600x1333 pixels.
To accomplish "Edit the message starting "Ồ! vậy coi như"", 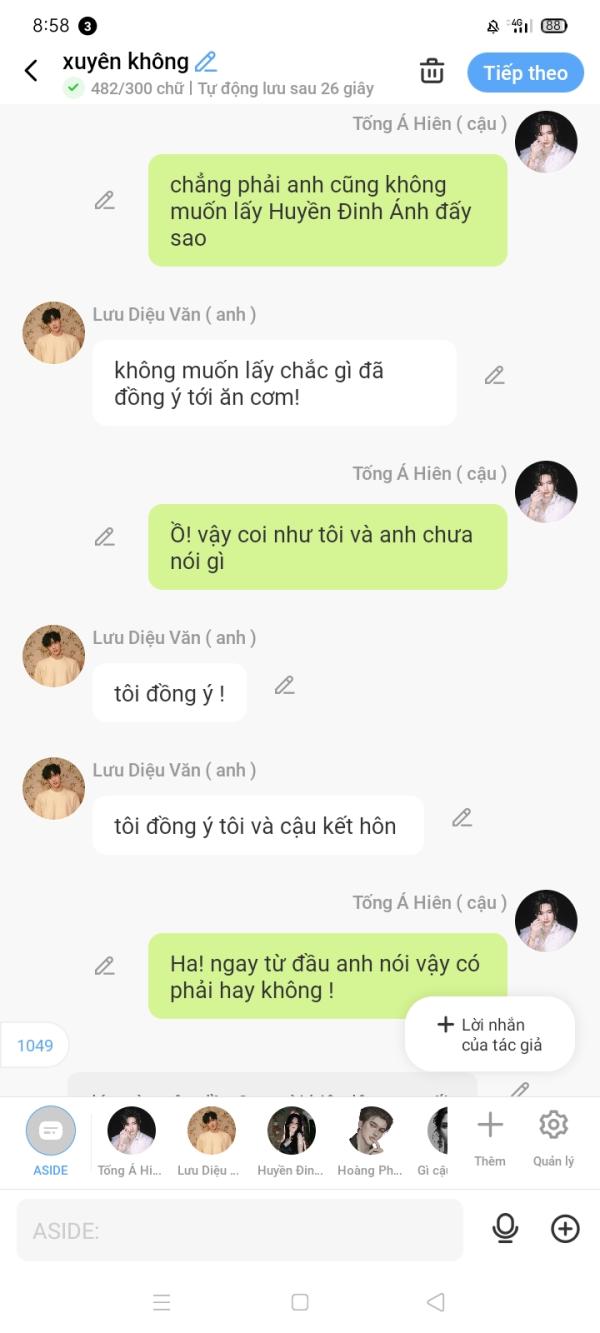I will coord(105,538).
